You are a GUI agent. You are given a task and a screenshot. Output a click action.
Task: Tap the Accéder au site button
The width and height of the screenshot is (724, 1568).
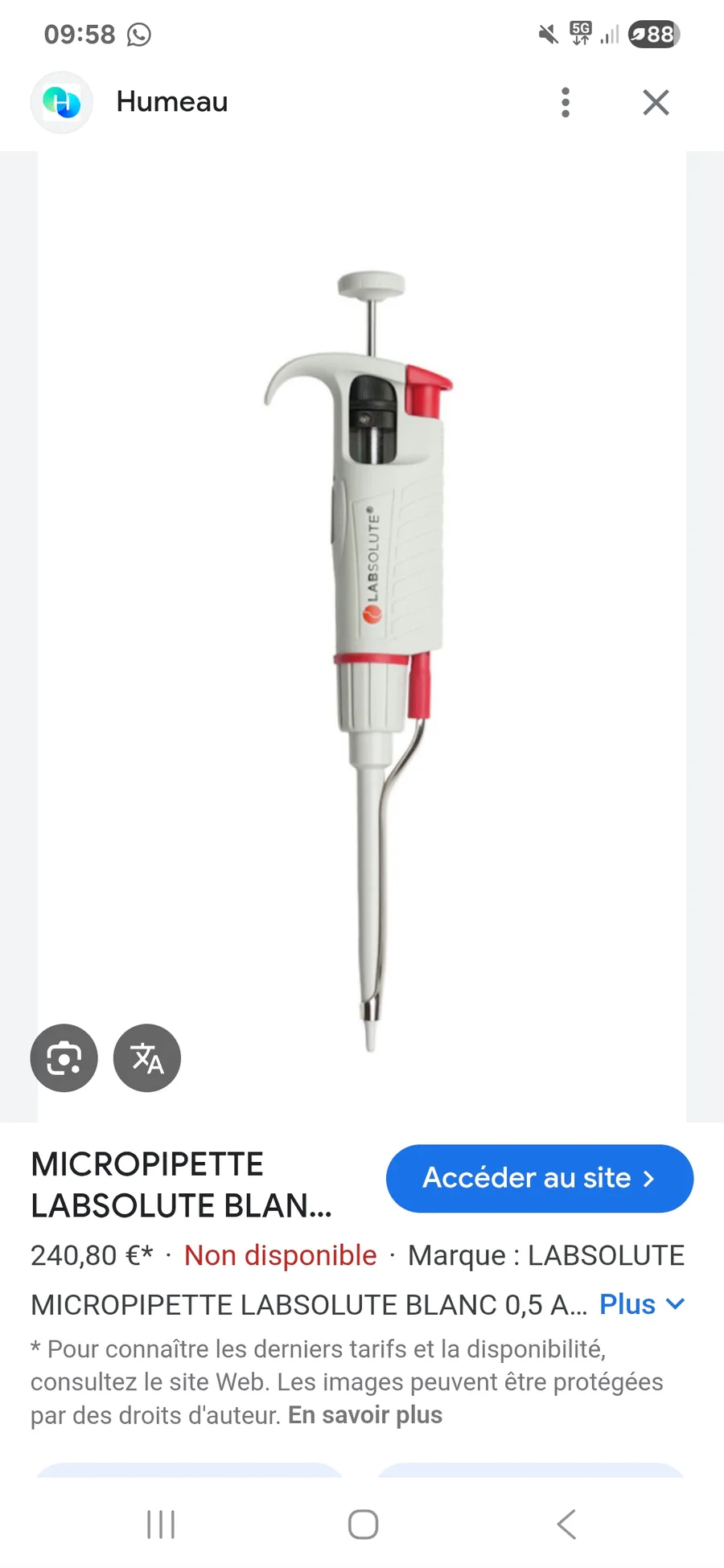[x=539, y=1178]
